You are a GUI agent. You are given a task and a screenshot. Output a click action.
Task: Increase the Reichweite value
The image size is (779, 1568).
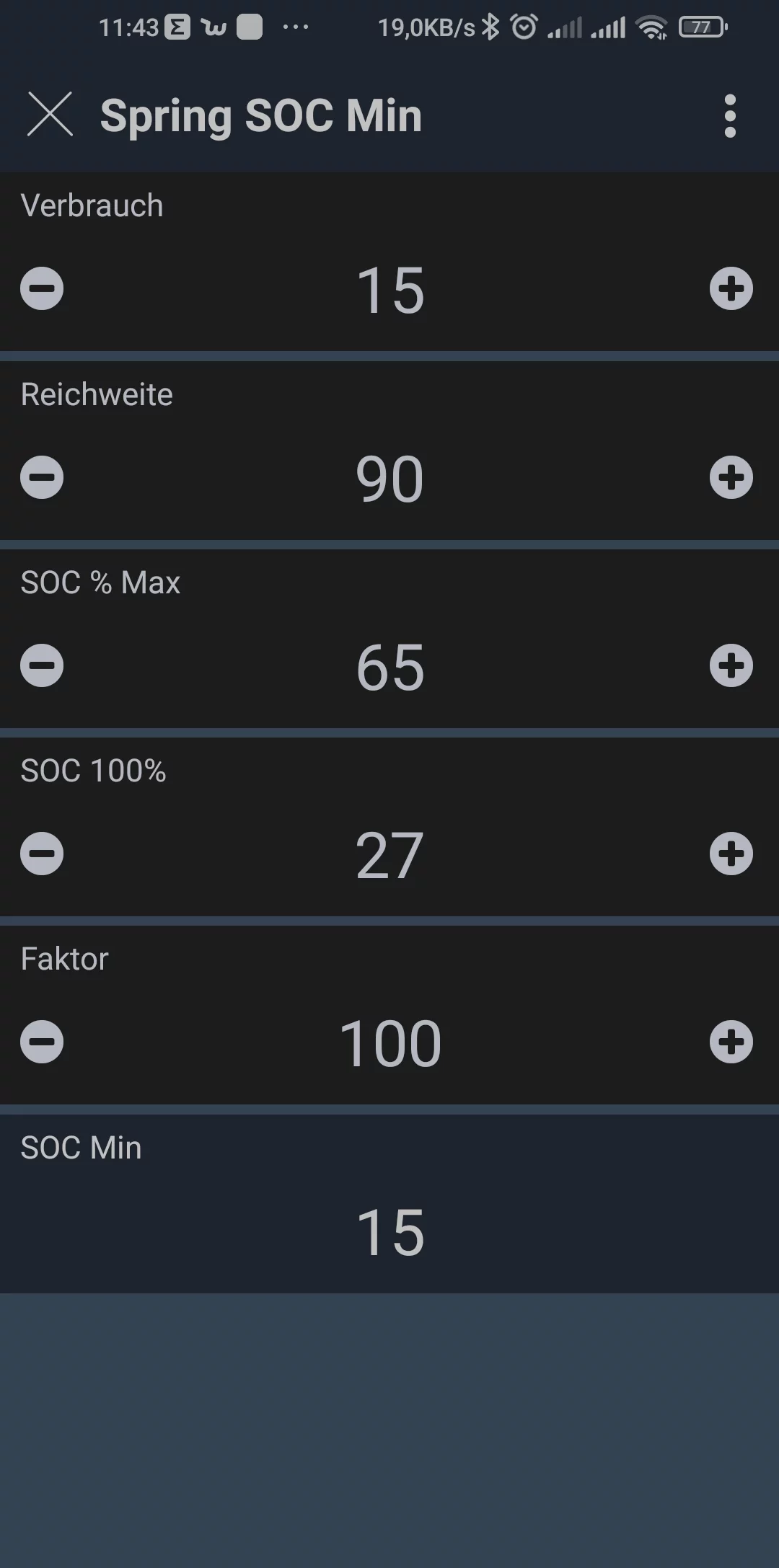click(x=731, y=477)
